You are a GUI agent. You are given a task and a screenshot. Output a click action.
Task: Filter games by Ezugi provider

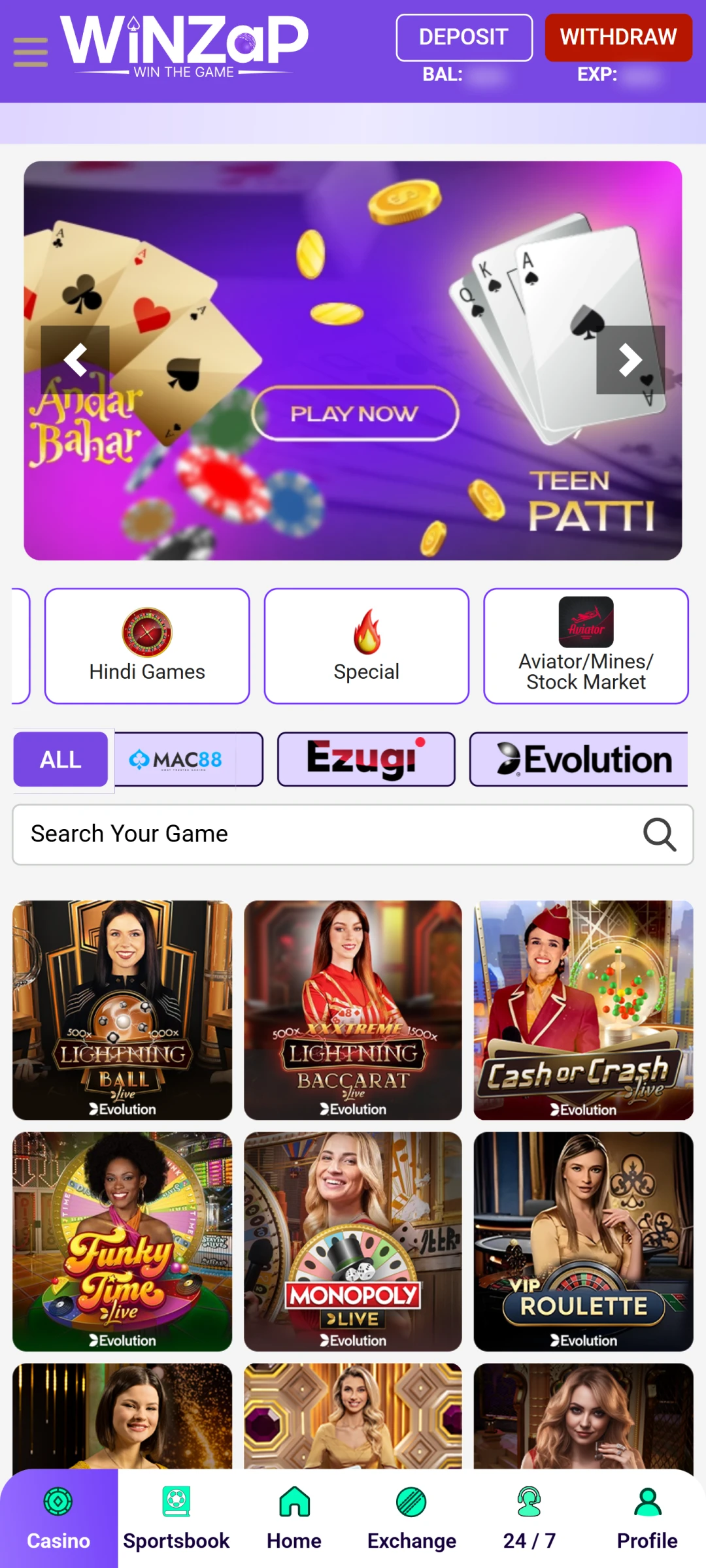(x=366, y=759)
